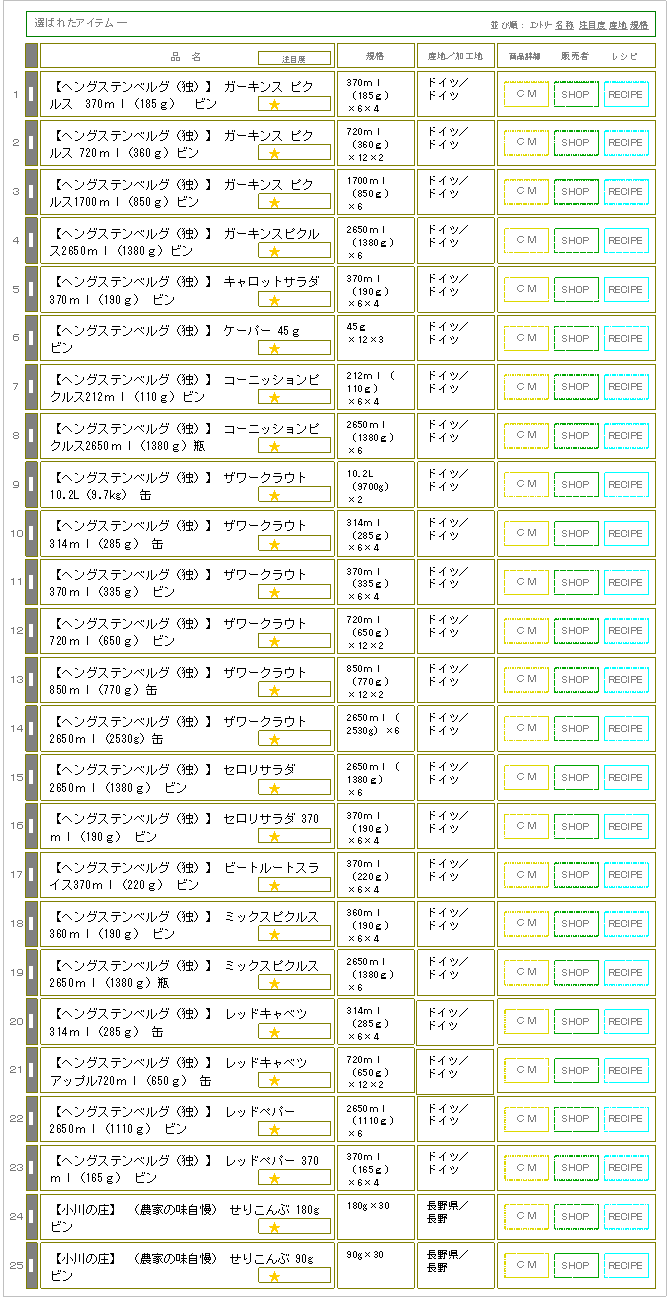View RECIPE for item 3 ガーキンス ピクルス 1700ml
This screenshot has height=1298, width=668.
[626, 192]
